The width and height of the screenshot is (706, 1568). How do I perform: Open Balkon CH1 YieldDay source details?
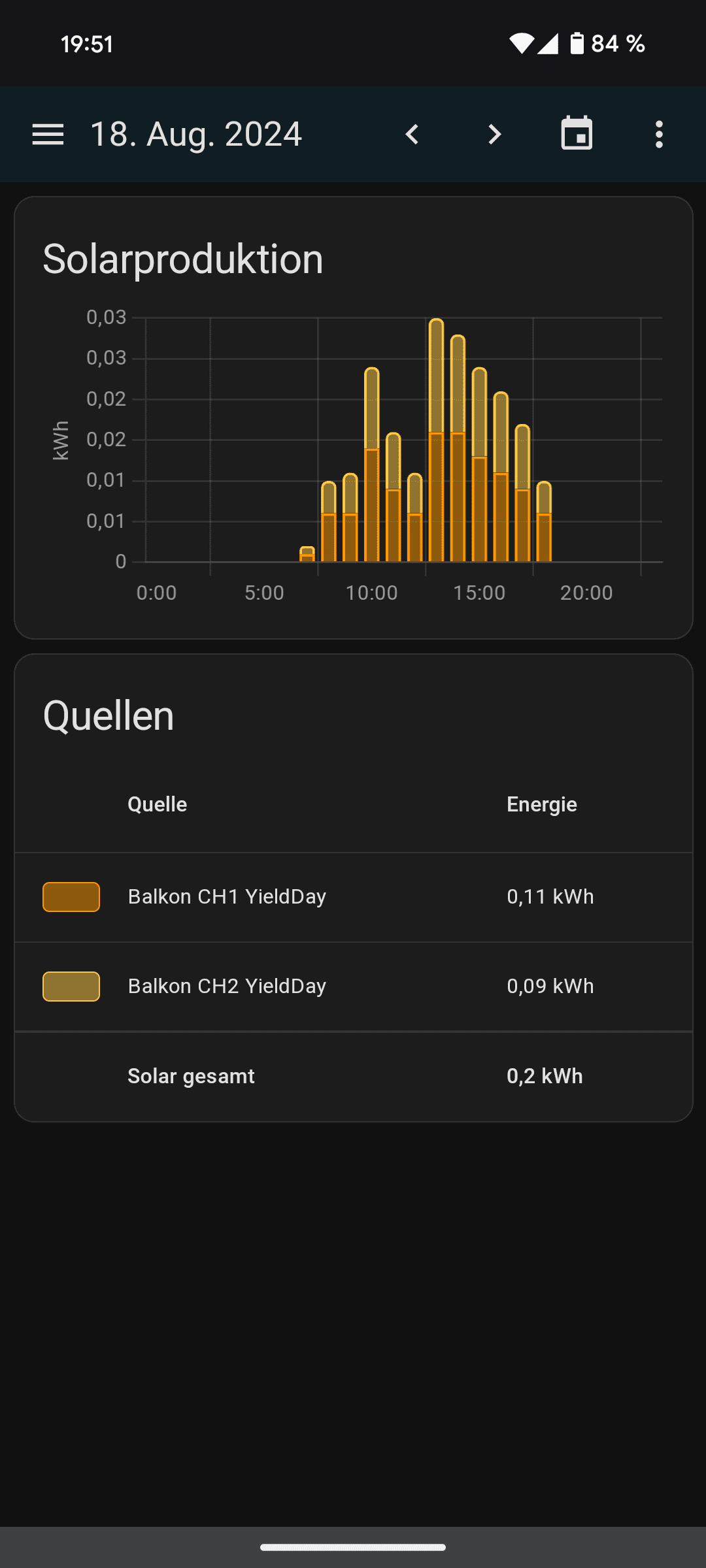pyautogui.click(x=227, y=896)
